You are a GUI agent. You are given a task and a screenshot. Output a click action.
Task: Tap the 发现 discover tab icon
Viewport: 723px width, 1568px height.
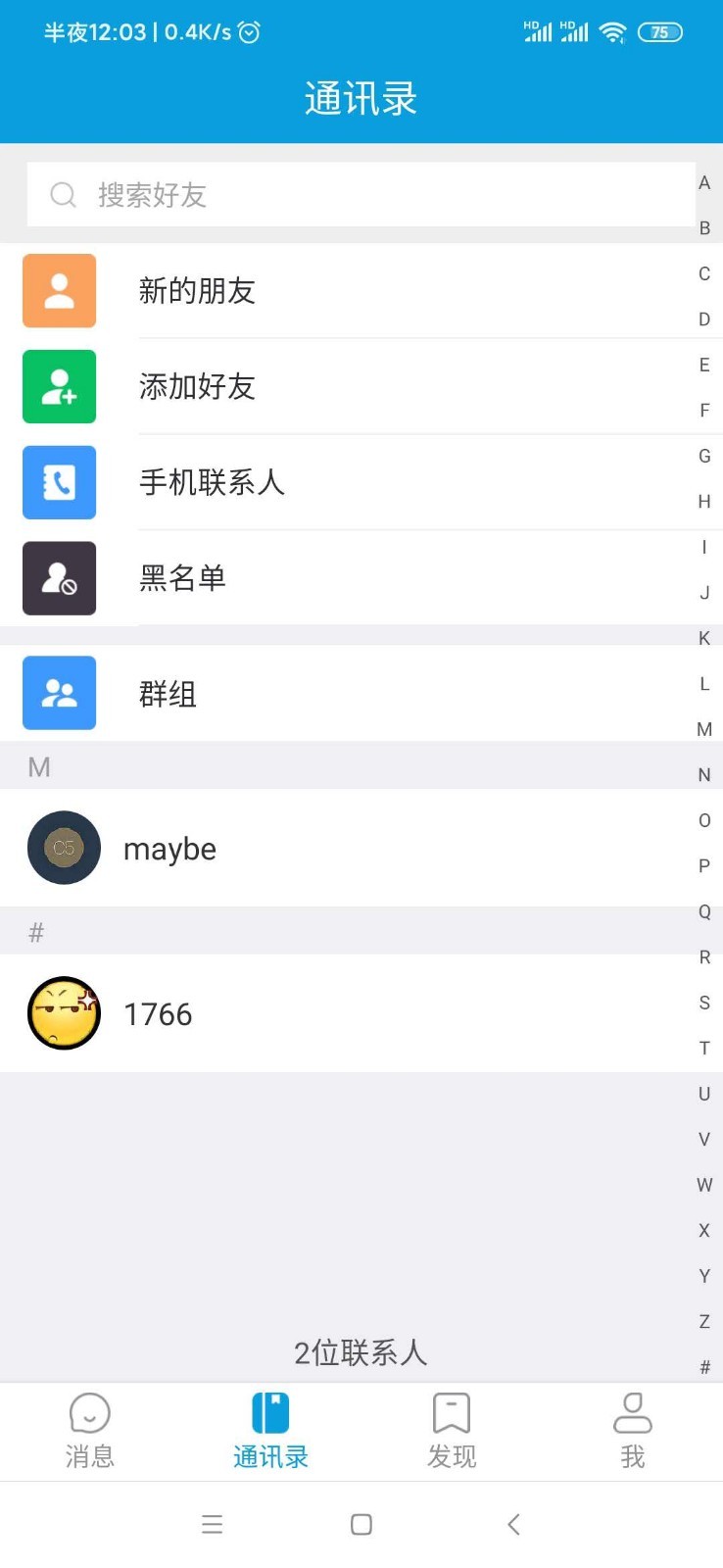click(451, 1414)
